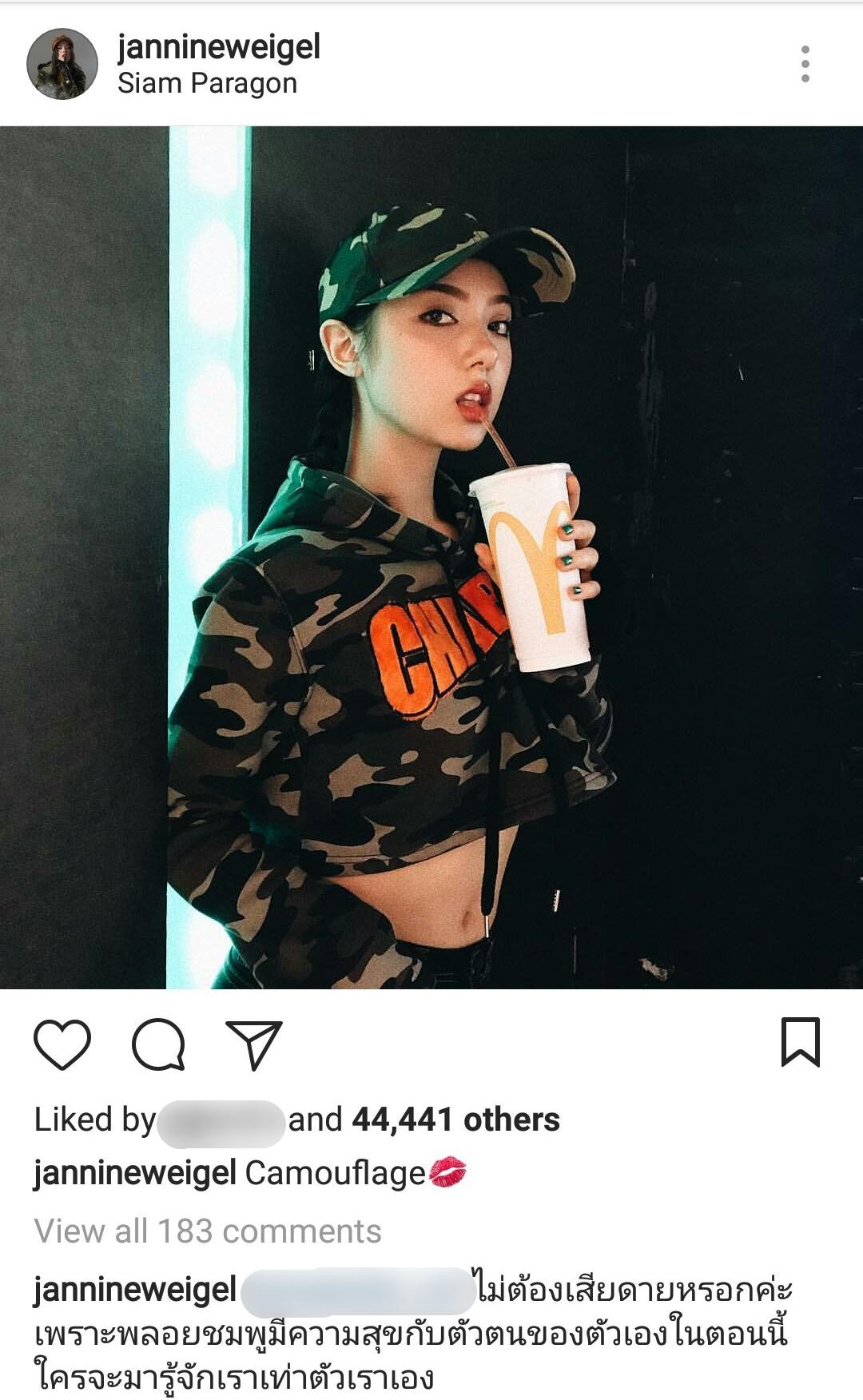Image resolution: width=863 pixels, height=1400 pixels.
Task: Open the Siam Paragon location
Action: [207, 83]
